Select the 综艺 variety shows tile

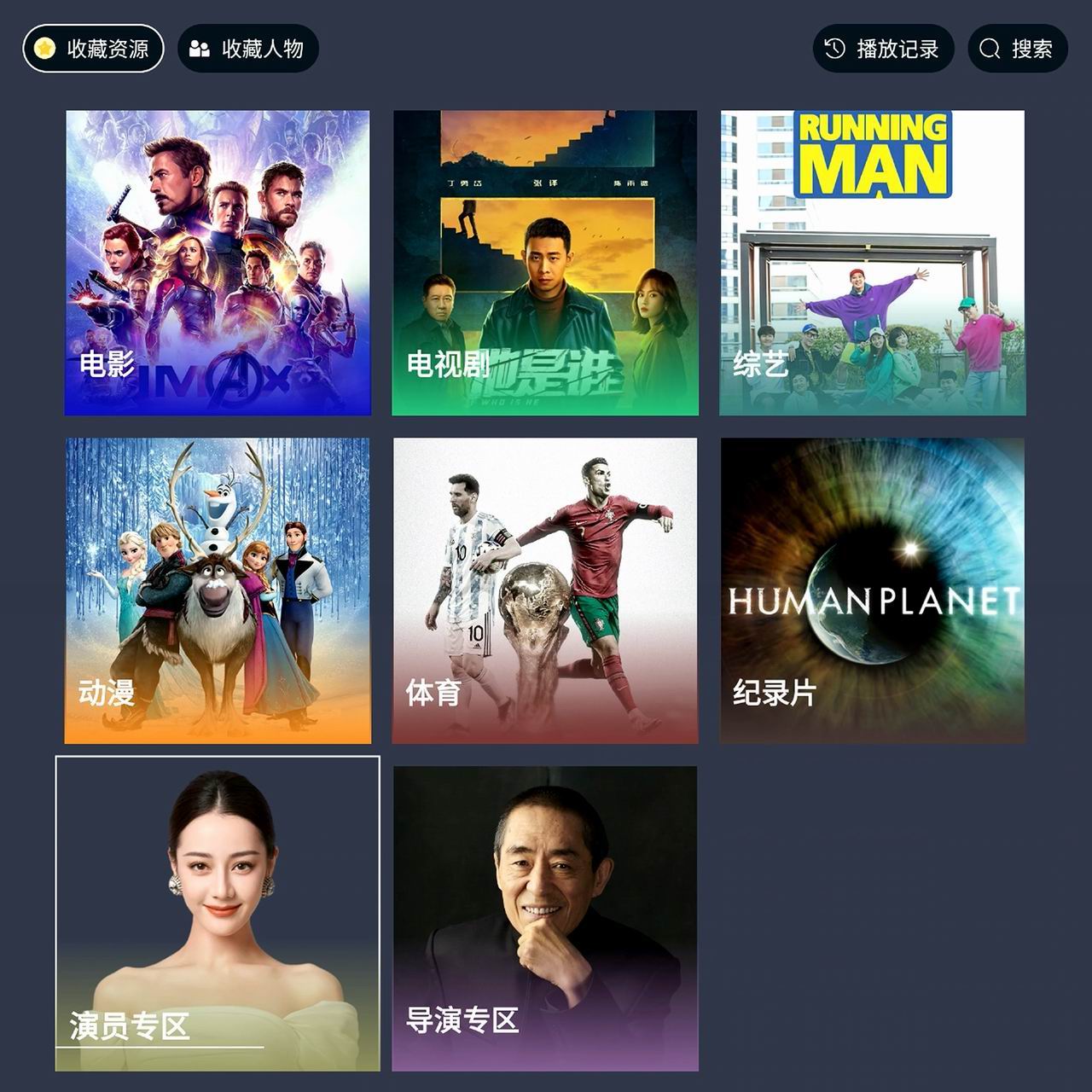click(x=872, y=263)
